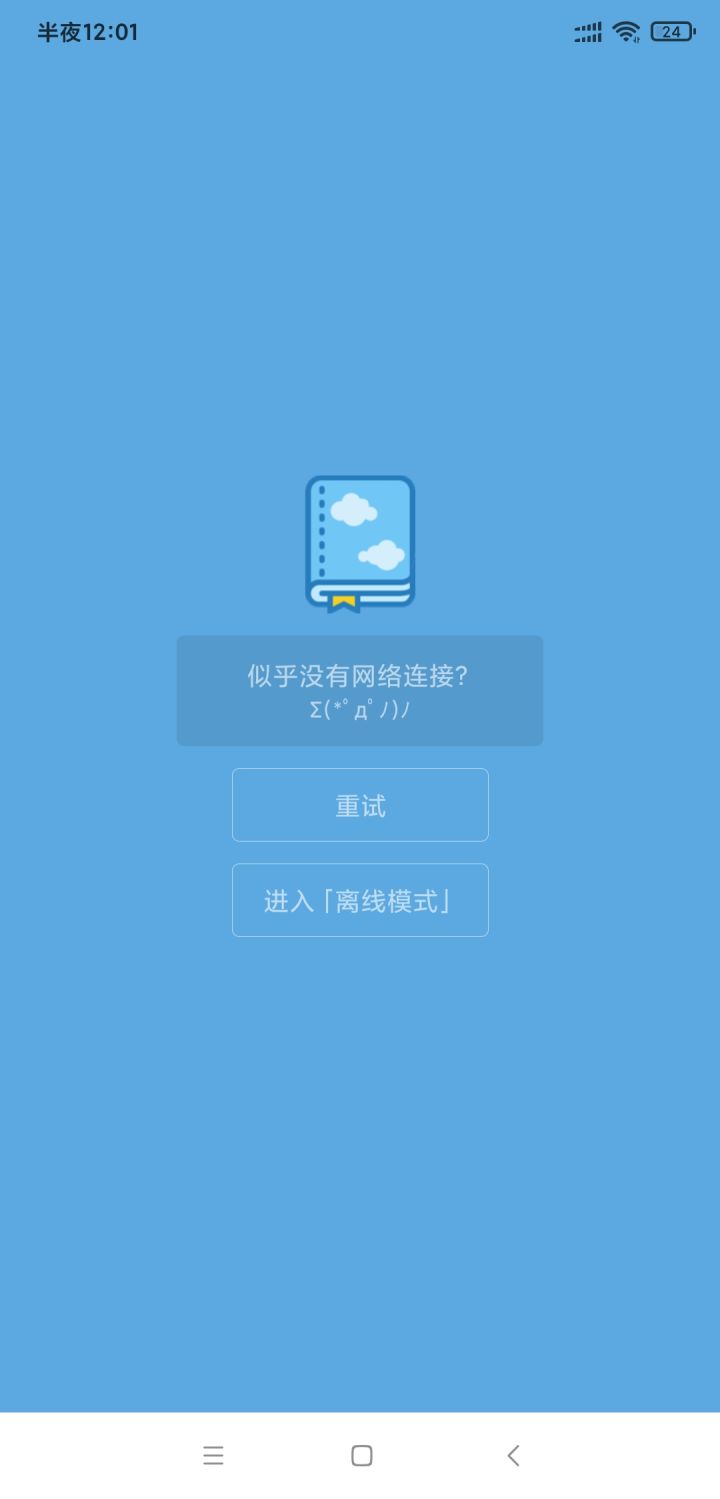This screenshot has height=1499, width=720.
Task: Tap the blue notebook app logo
Action: (x=360, y=543)
